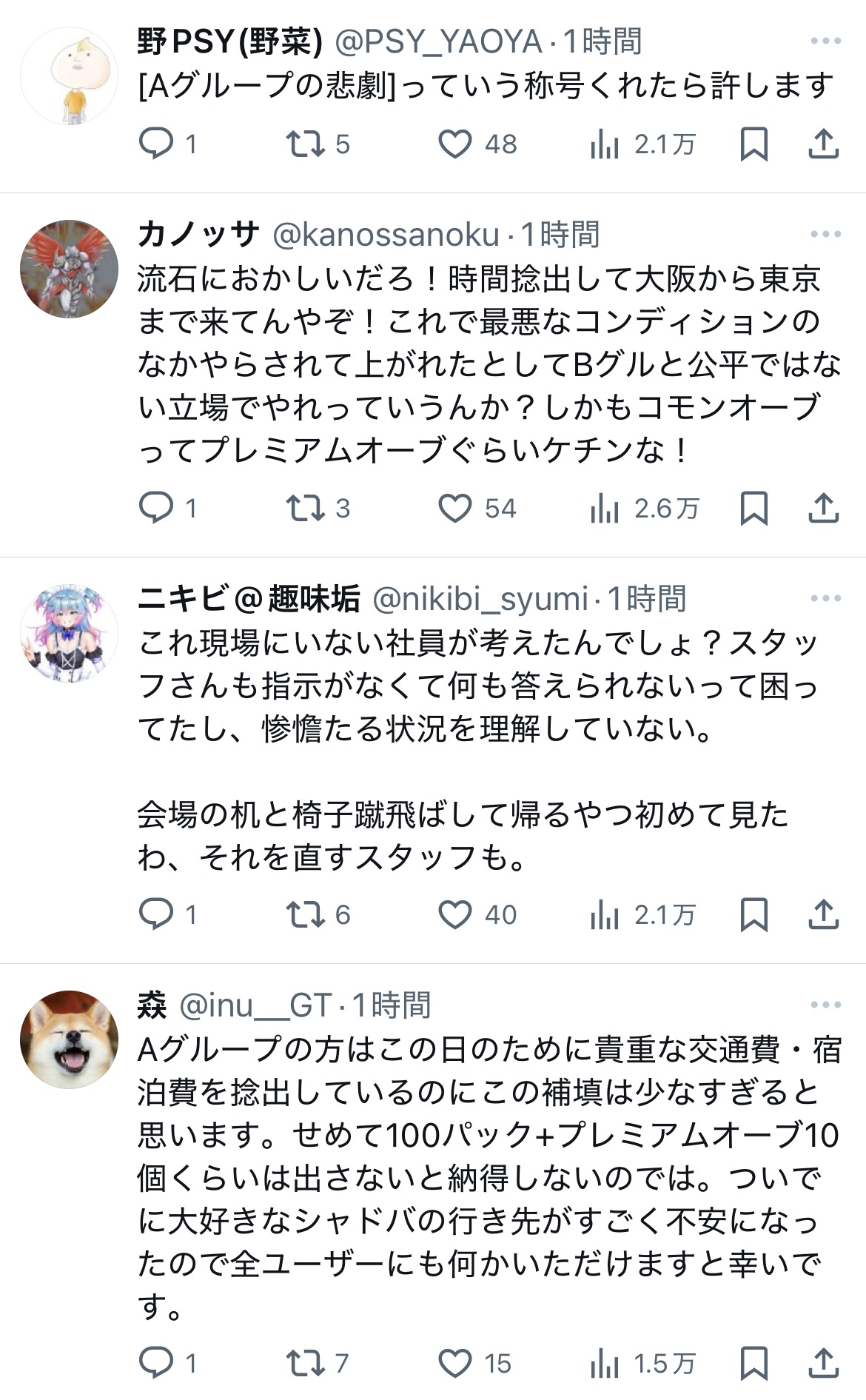The width and height of the screenshot is (866, 1400).
Task: Open overflow menu on @PSY_YAOYA's tweet
Action: (x=826, y=41)
